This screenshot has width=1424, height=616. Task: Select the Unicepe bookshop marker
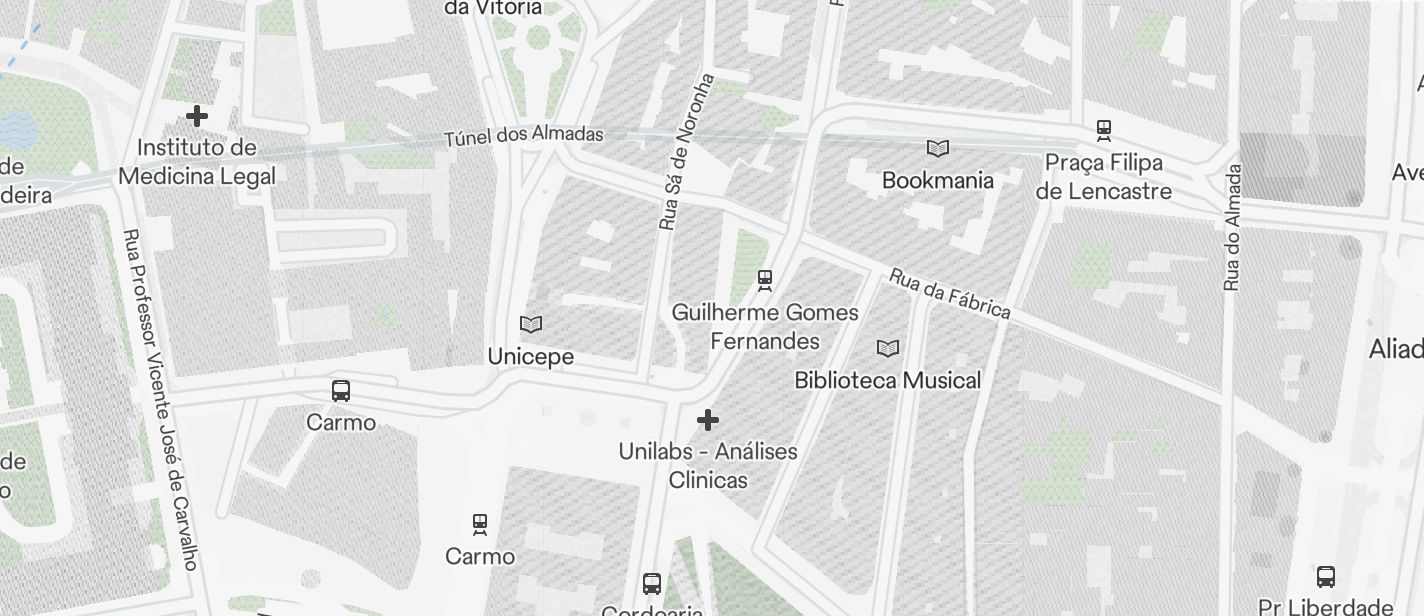pyautogui.click(x=531, y=325)
